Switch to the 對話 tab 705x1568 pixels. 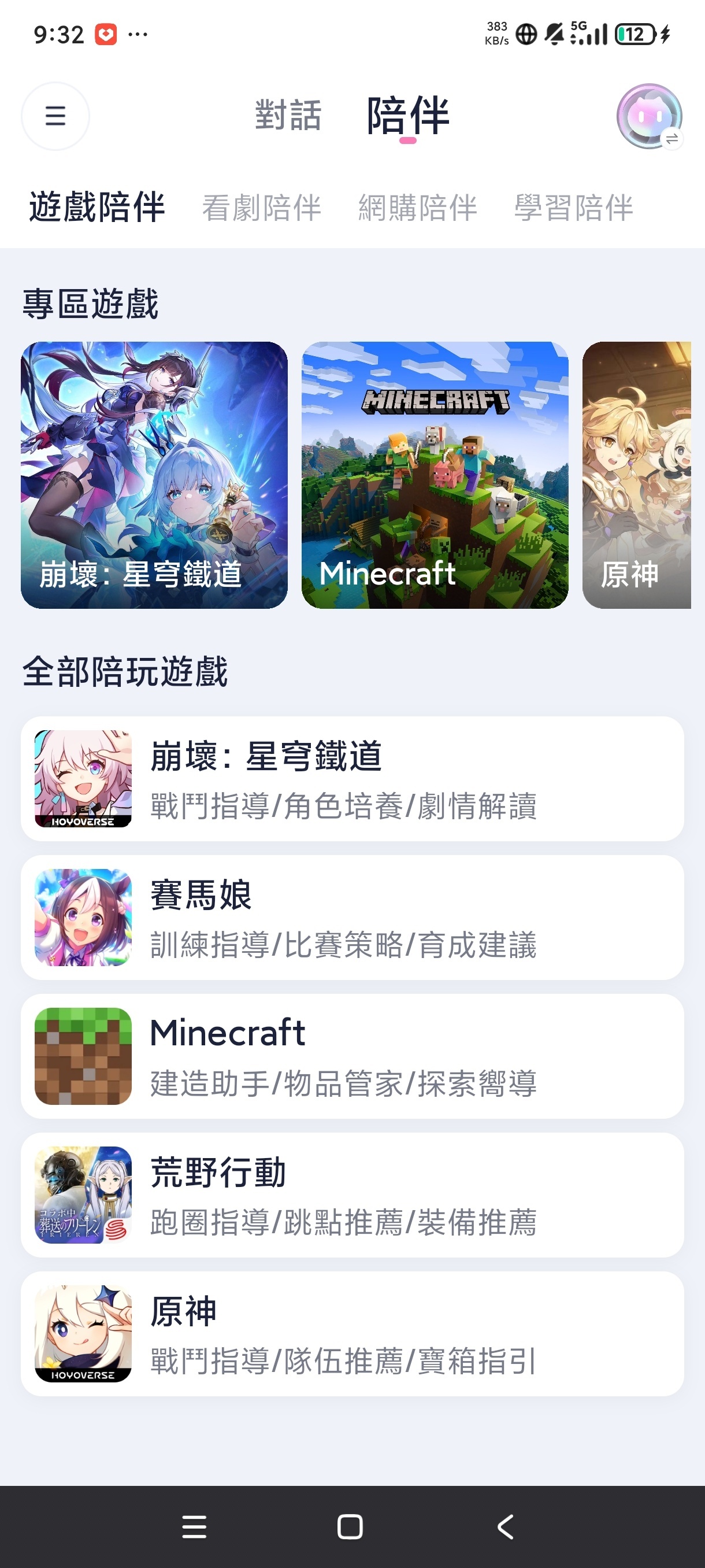[288, 116]
